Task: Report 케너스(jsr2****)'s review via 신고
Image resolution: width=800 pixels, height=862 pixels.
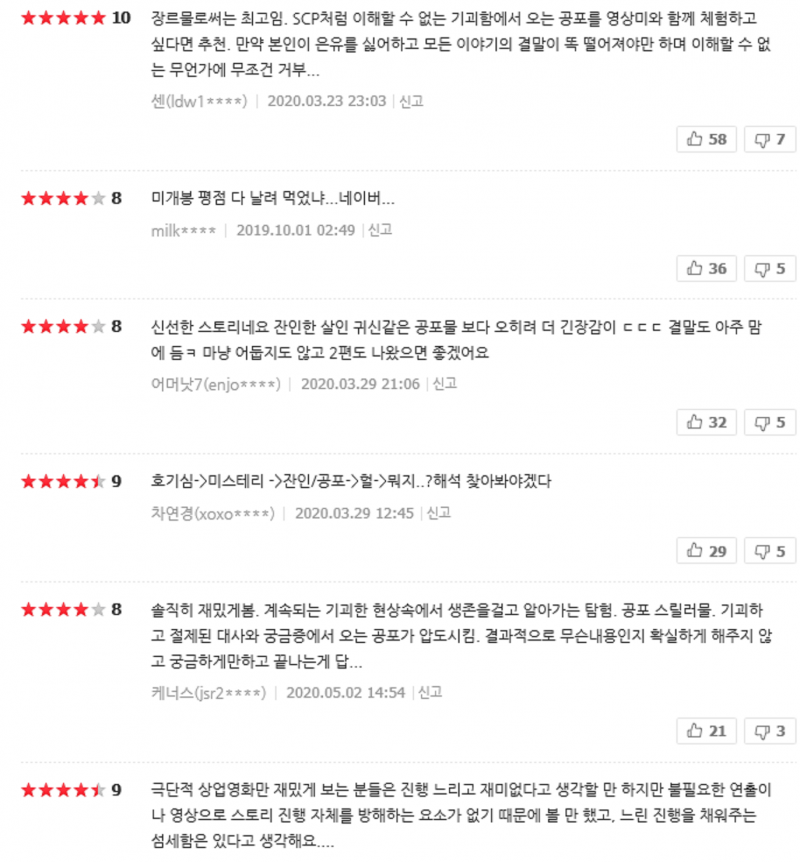Action: tap(430, 692)
